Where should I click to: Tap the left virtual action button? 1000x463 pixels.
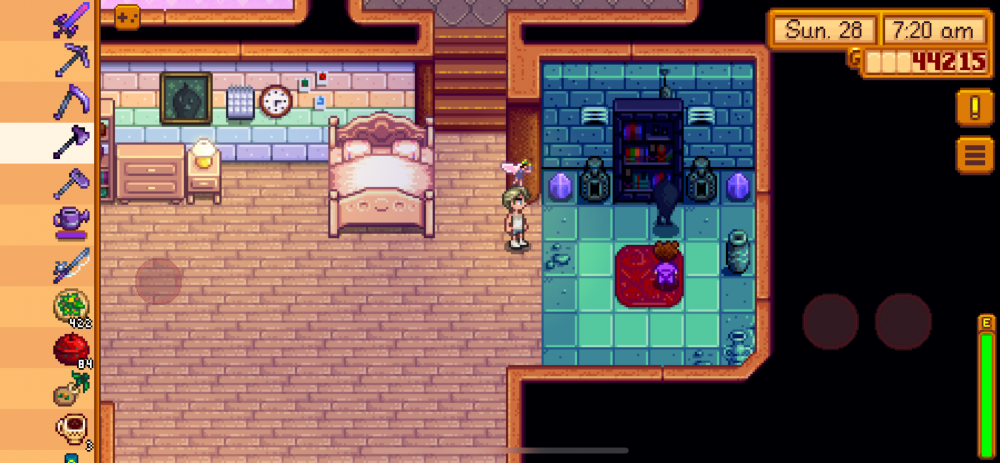coord(830,321)
